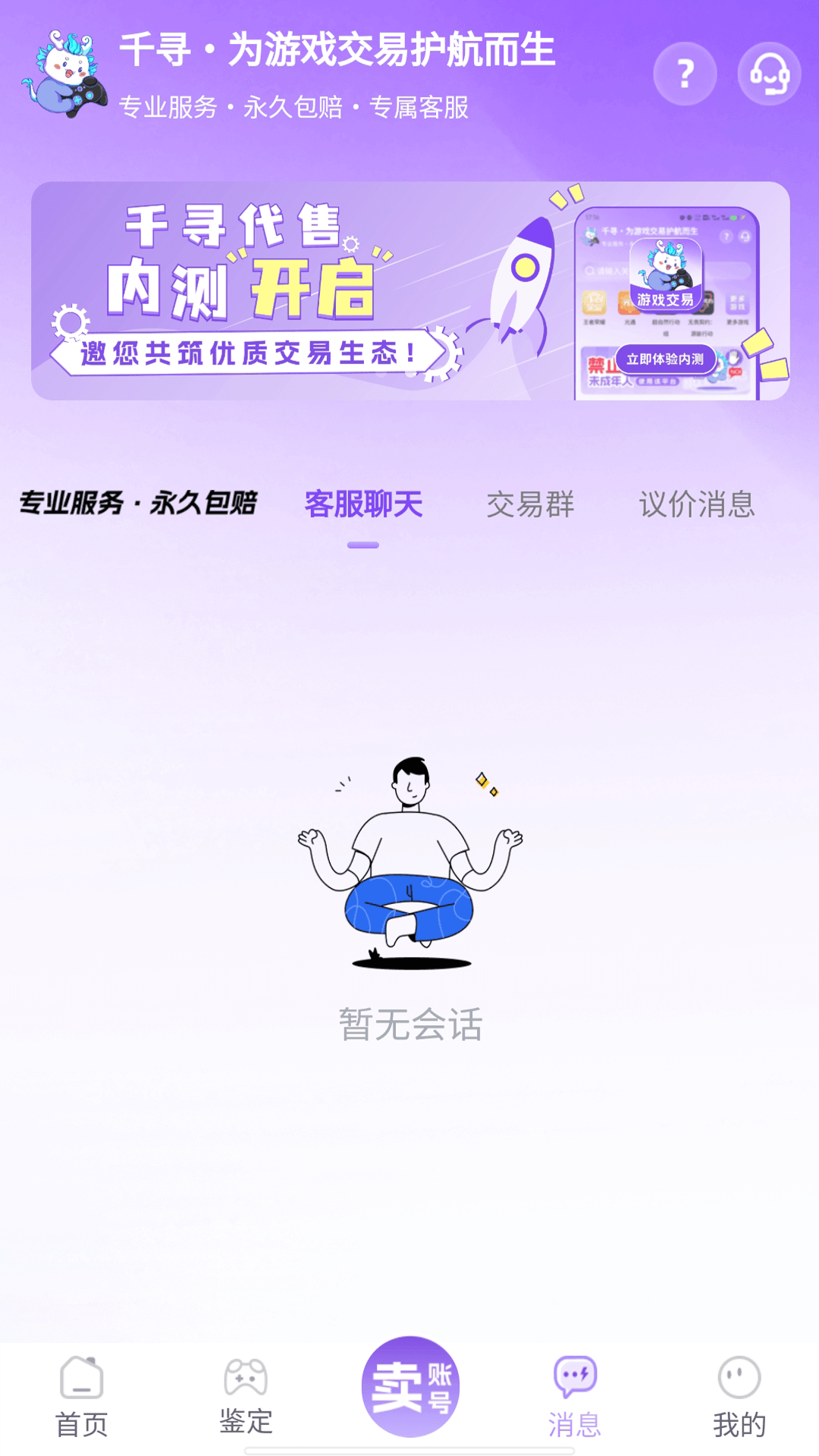The width and height of the screenshot is (819, 1456).
Task: View the 议价消息 tab
Action: [x=697, y=504]
